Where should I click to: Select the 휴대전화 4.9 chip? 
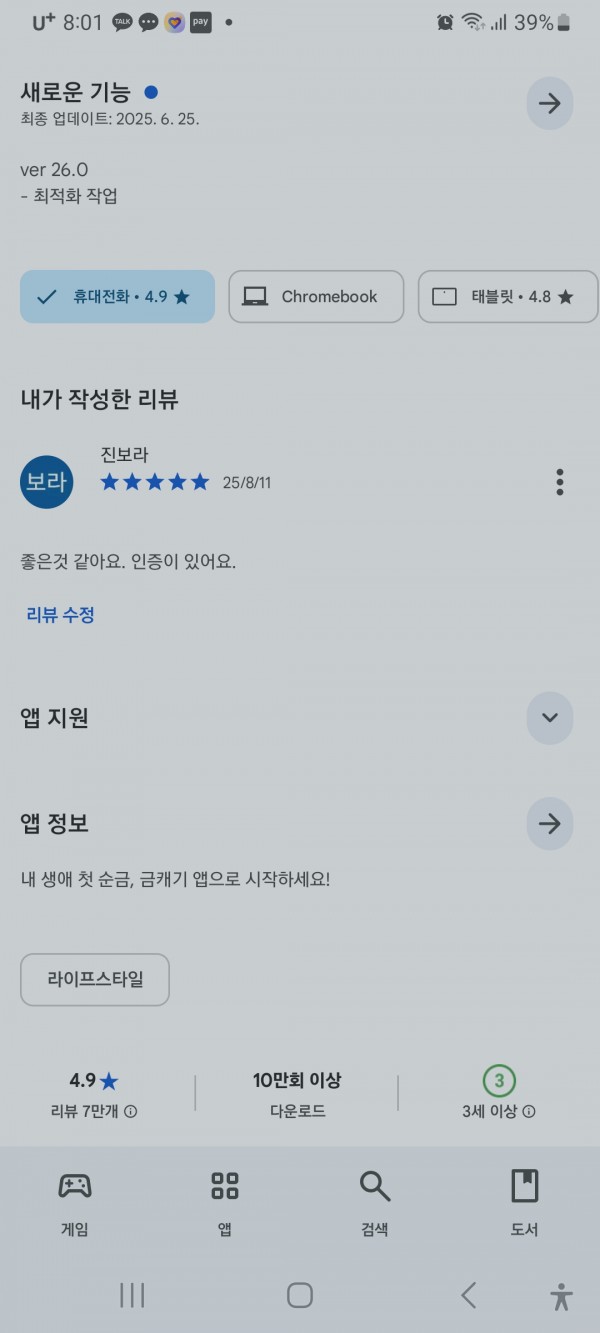click(117, 296)
